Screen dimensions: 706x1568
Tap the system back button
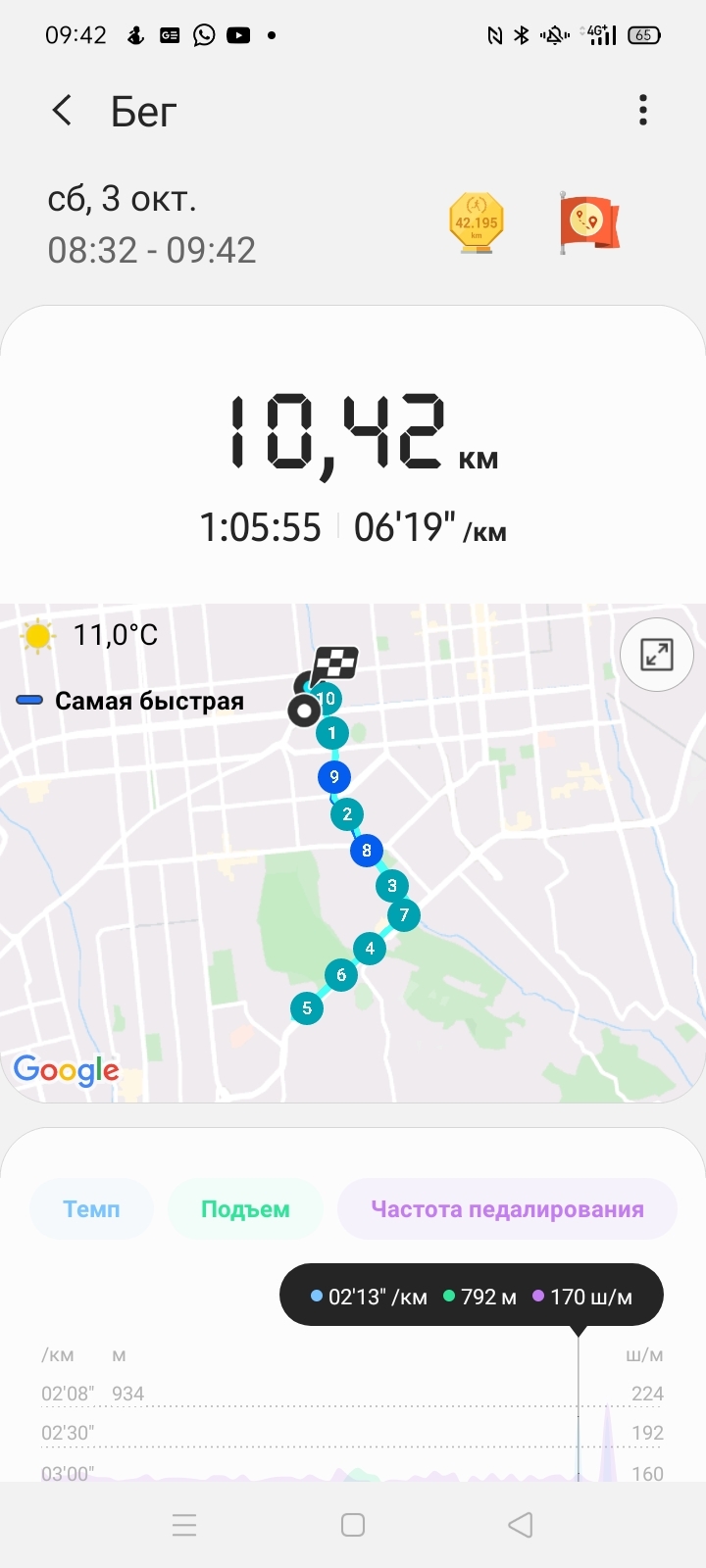[x=521, y=1525]
